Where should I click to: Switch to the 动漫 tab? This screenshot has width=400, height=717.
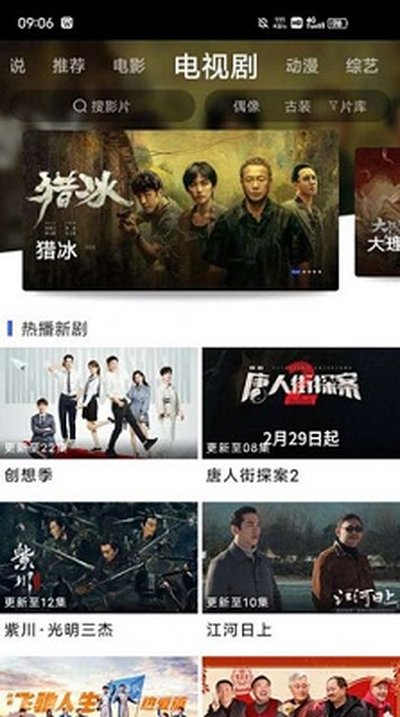click(x=302, y=66)
